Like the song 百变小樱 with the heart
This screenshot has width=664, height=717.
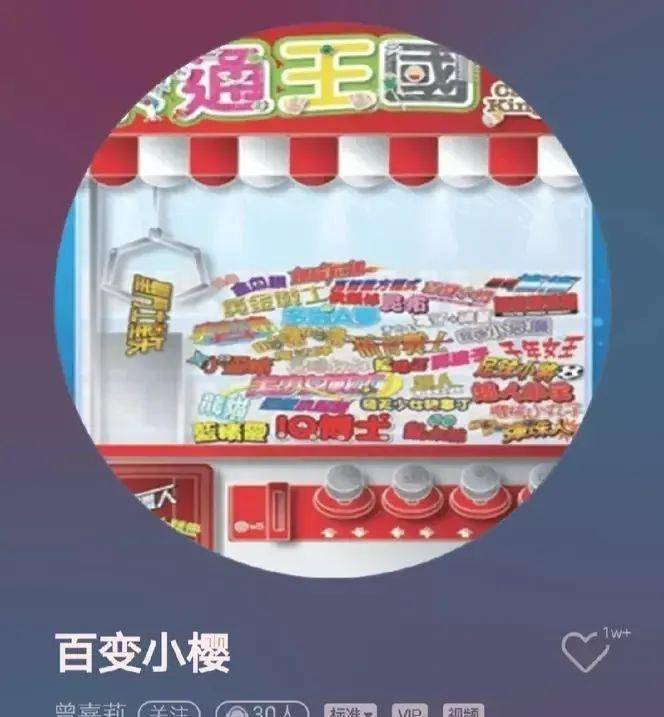(585, 653)
